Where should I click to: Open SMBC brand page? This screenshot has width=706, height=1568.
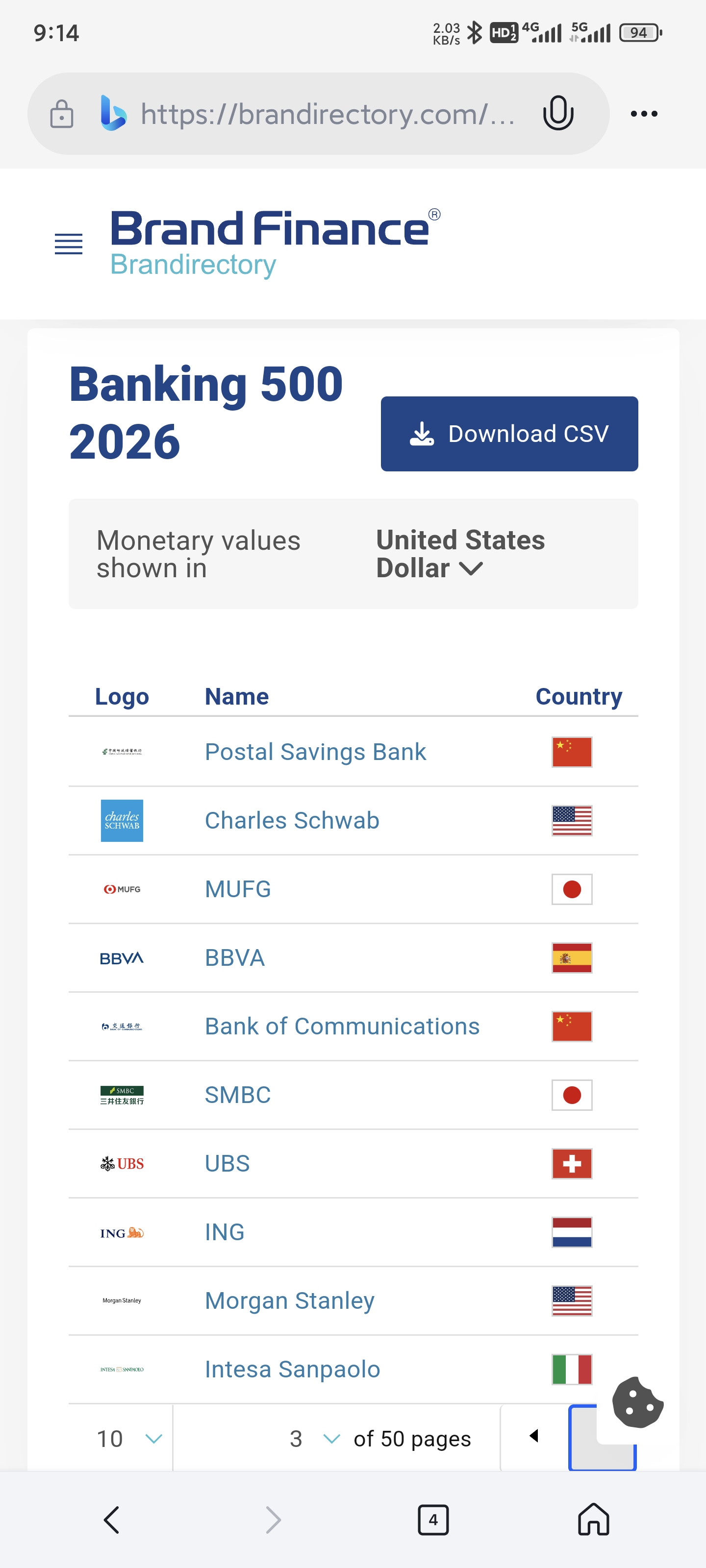click(x=238, y=1095)
